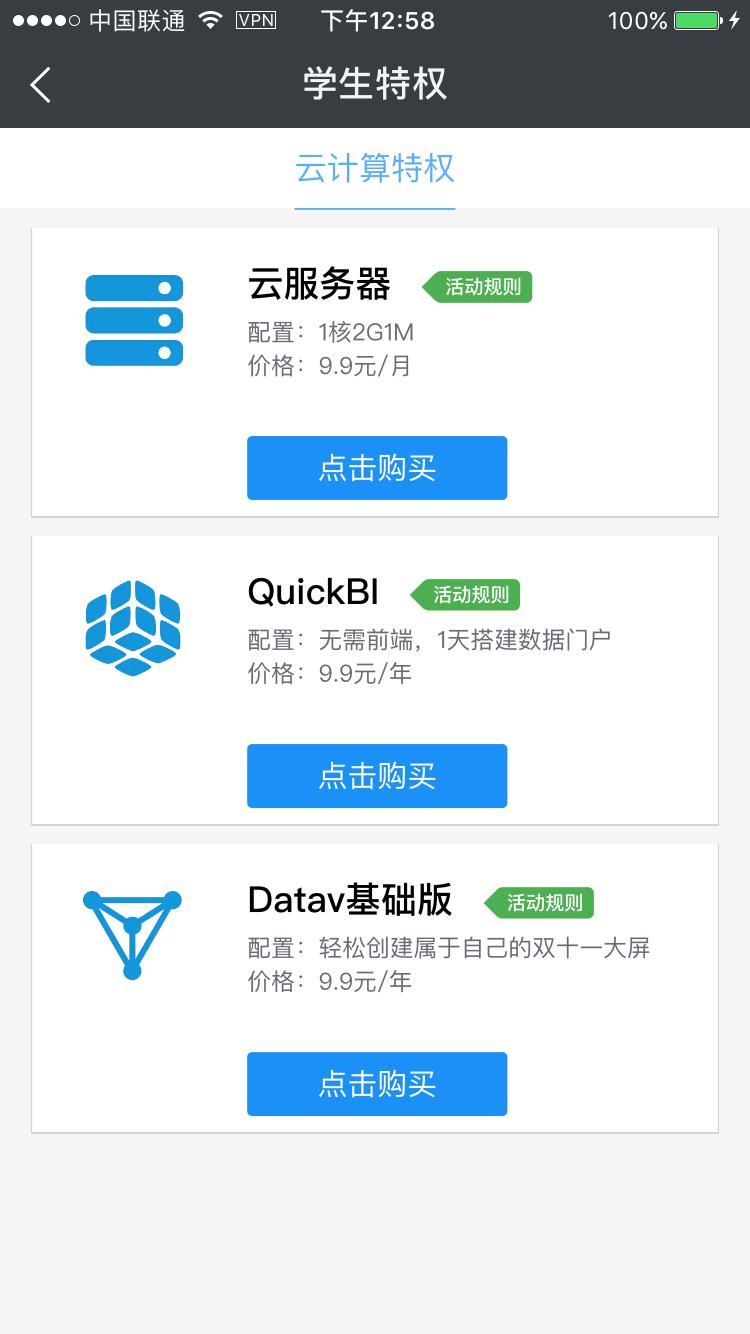Click the cloud server icon
This screenshot has width=750, height=1334.
pyautogui.click(x=133, y=320)
